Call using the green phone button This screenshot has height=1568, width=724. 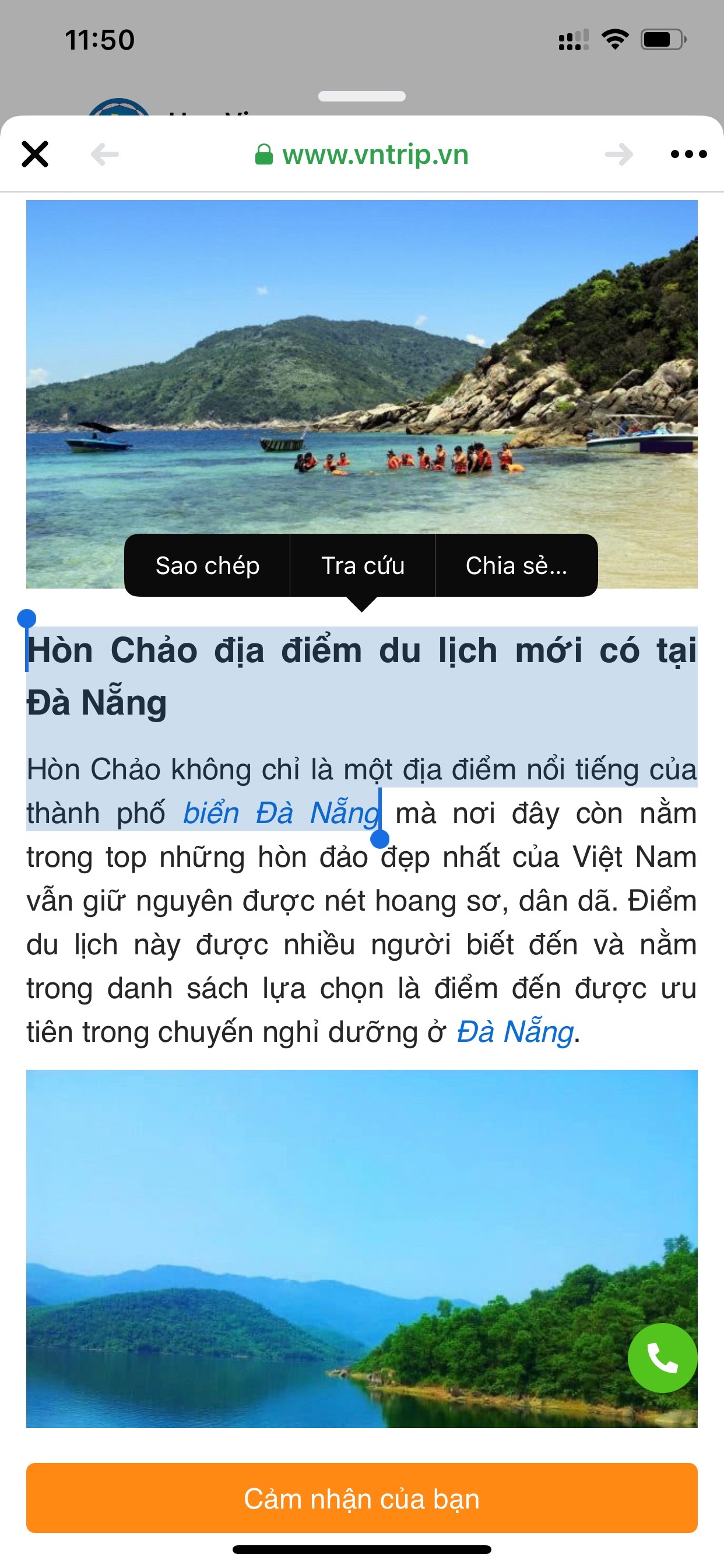point(662,1357)
